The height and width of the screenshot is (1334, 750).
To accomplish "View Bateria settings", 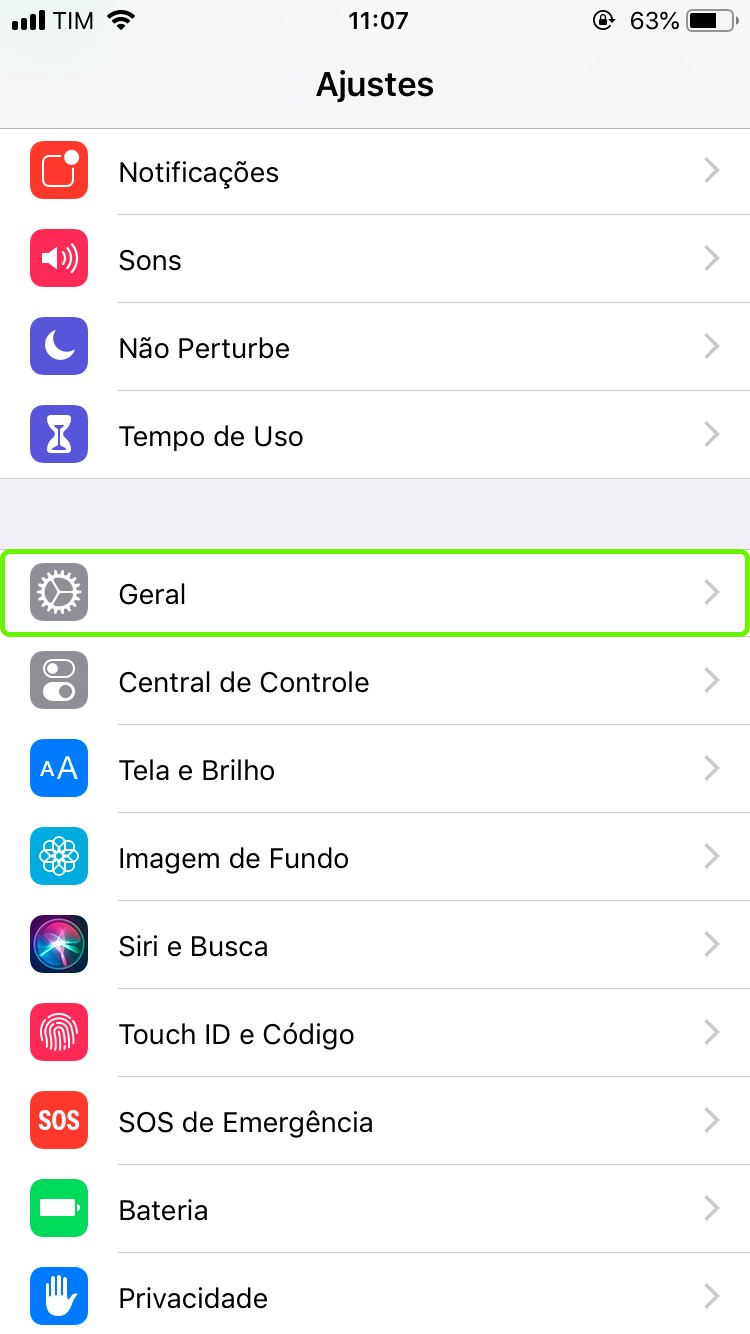I will [x=375, y=1210].
